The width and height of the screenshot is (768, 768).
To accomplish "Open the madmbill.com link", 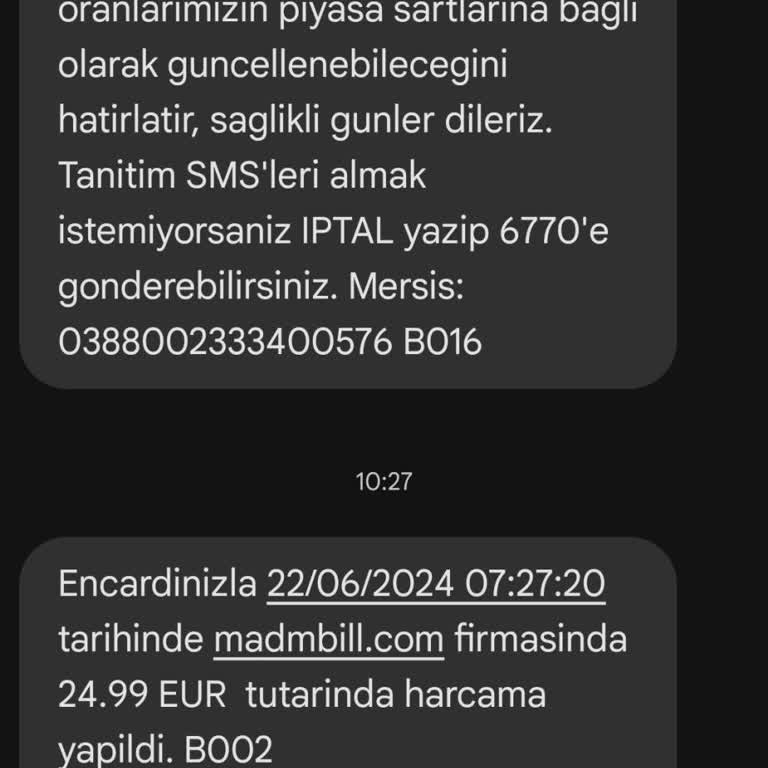I will point(328,640).
